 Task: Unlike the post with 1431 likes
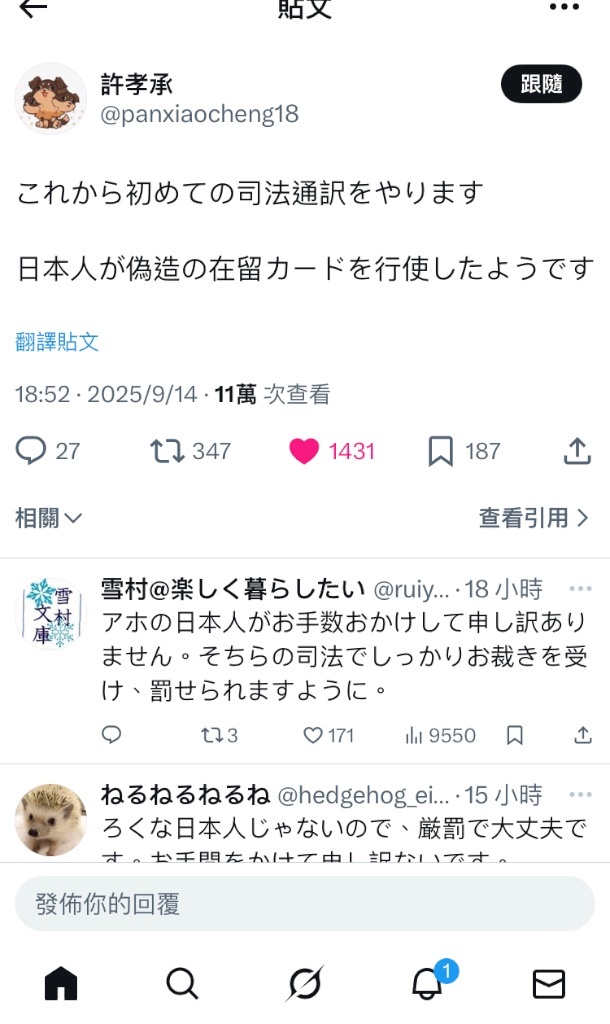pyautogui.click(x=304, y=452)
